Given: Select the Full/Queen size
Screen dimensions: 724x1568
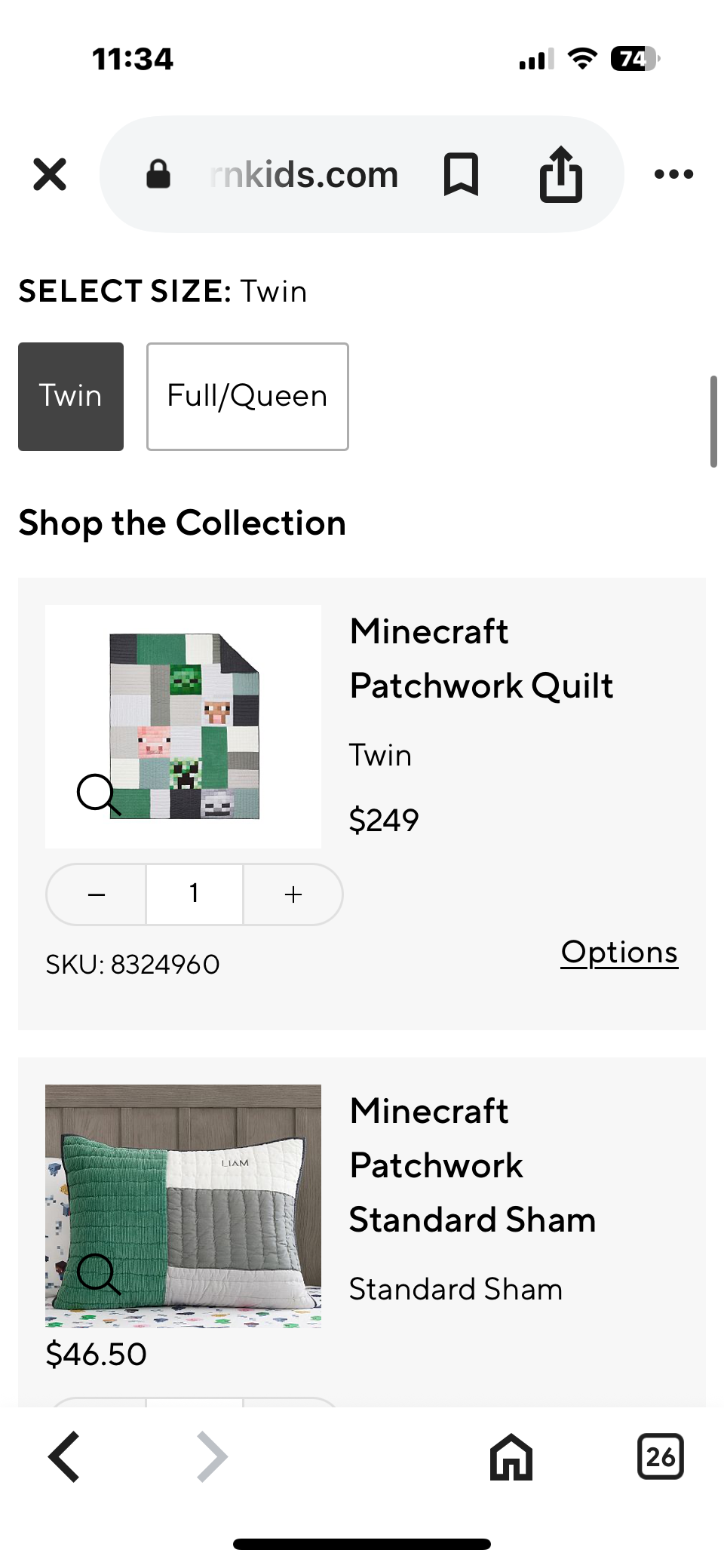Looking at the screenshot, I should pyautogui.click(x=247, y=397).
